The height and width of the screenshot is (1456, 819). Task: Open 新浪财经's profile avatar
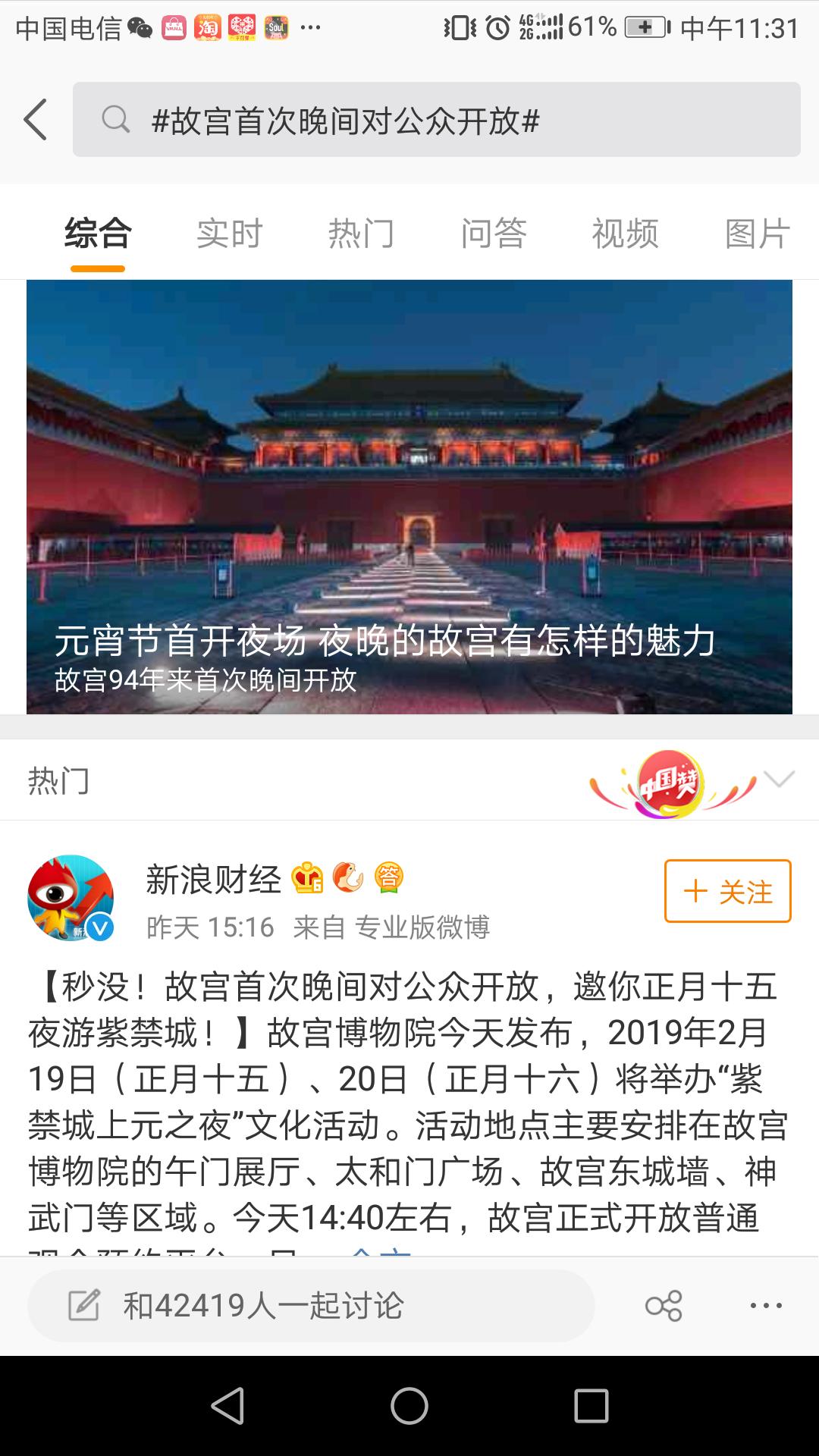71,898
